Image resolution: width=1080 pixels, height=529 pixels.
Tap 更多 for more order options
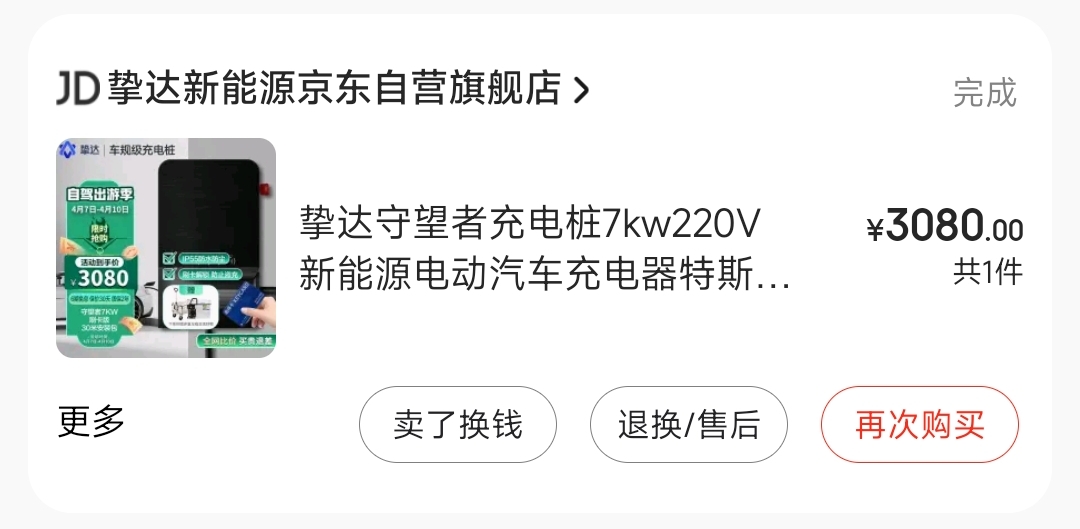pyautogui.click(x=92, y=422)
